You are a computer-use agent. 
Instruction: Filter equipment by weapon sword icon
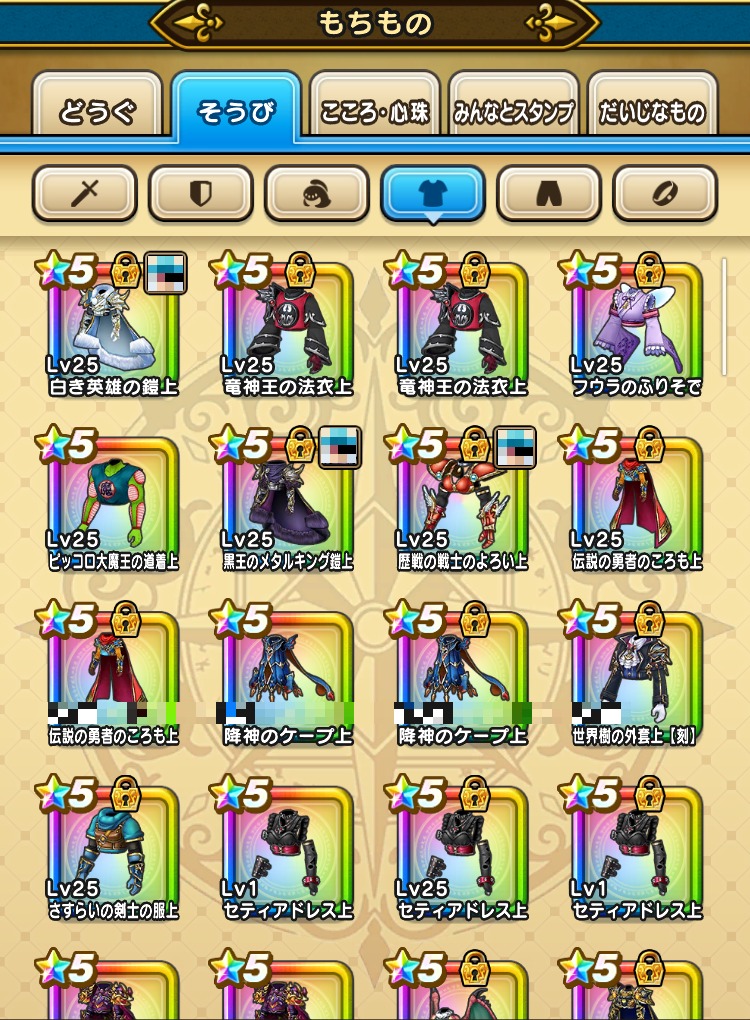pyautogui.click(x=85, y=193)
